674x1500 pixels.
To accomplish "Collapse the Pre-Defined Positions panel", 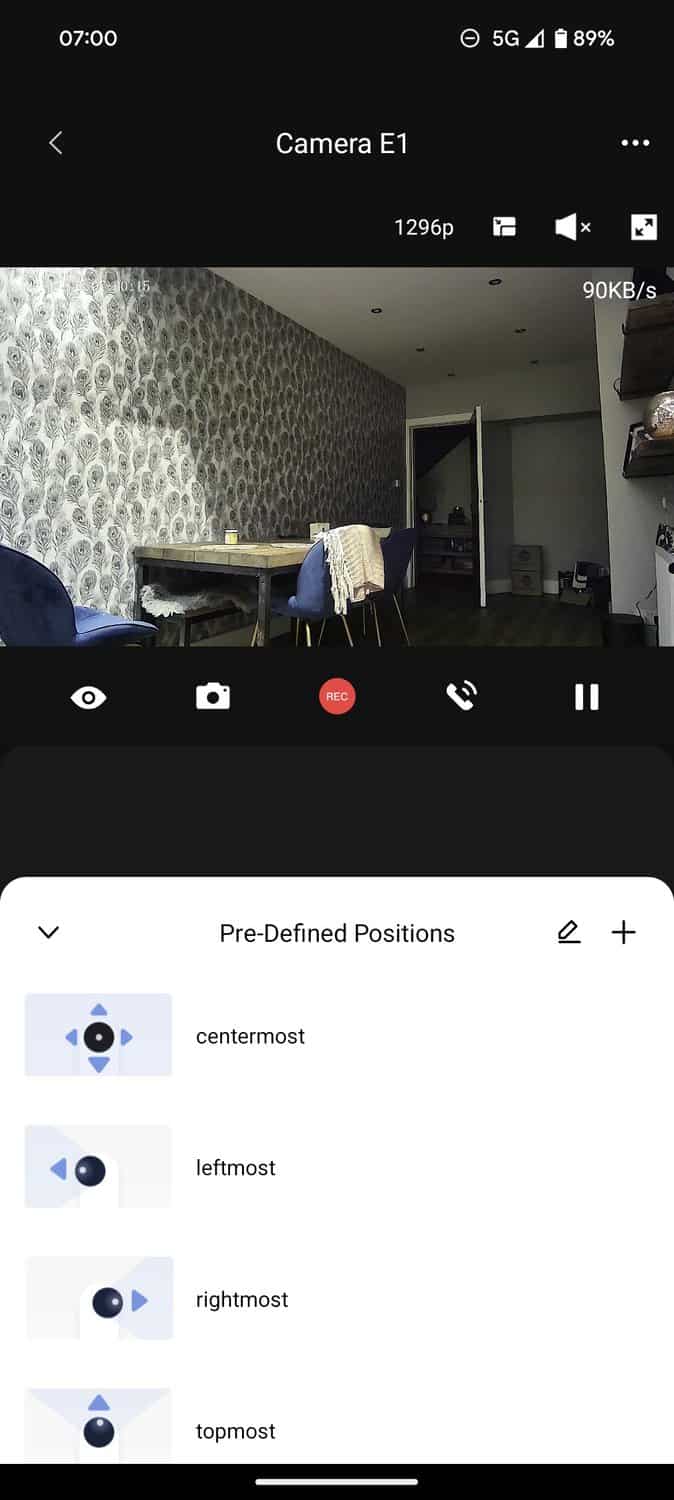I will [x=48, y=933].
